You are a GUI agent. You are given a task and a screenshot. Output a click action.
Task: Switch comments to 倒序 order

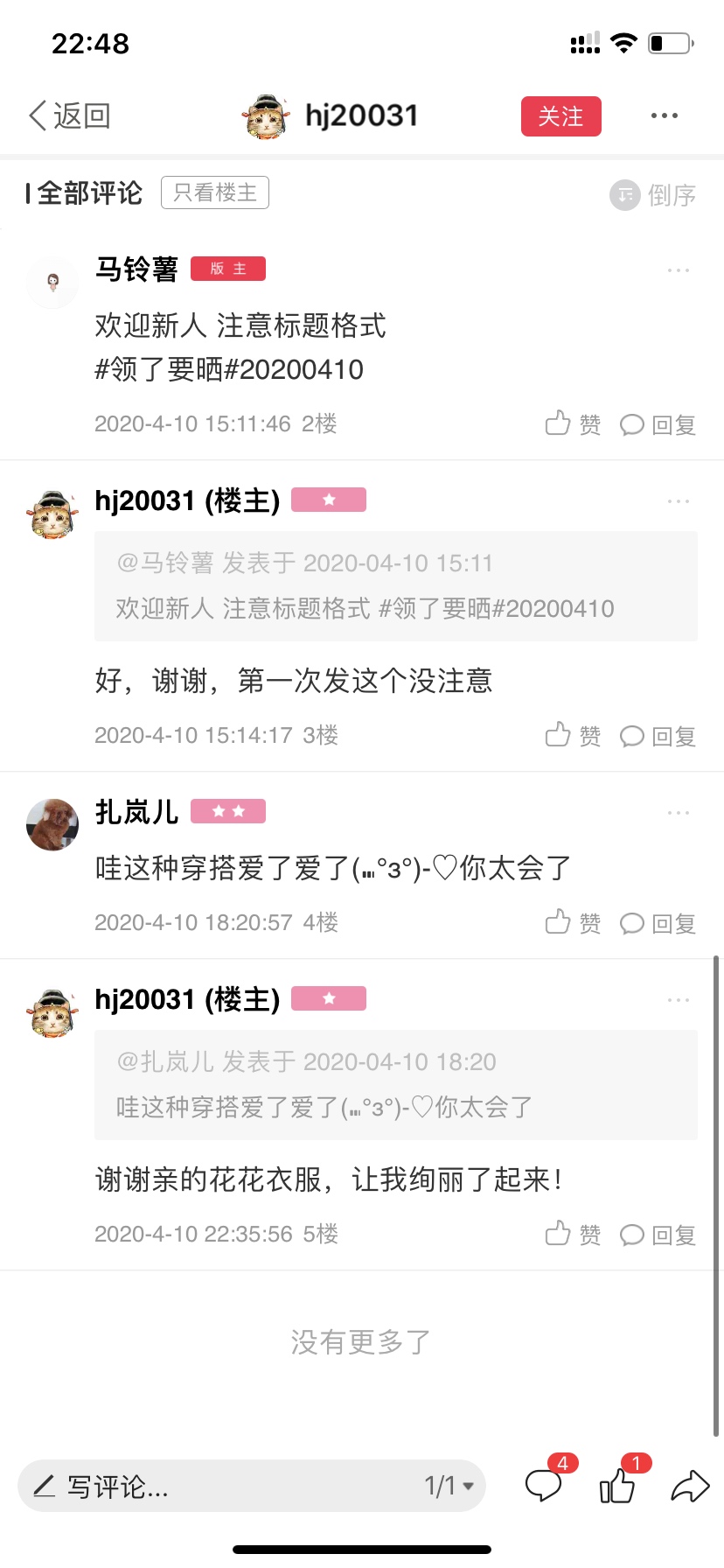point(653,194)
